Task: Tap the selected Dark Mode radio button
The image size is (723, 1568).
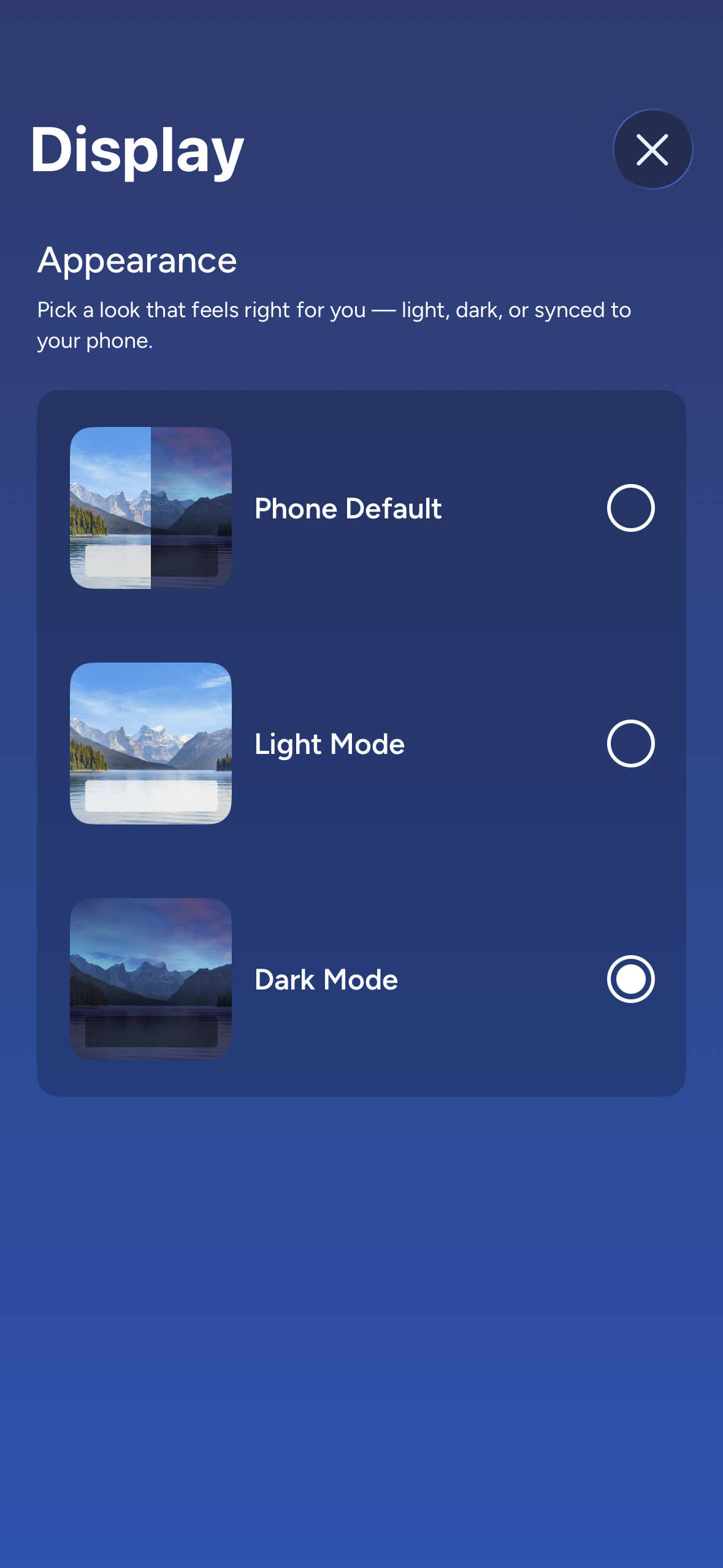Action: [630, 979]
